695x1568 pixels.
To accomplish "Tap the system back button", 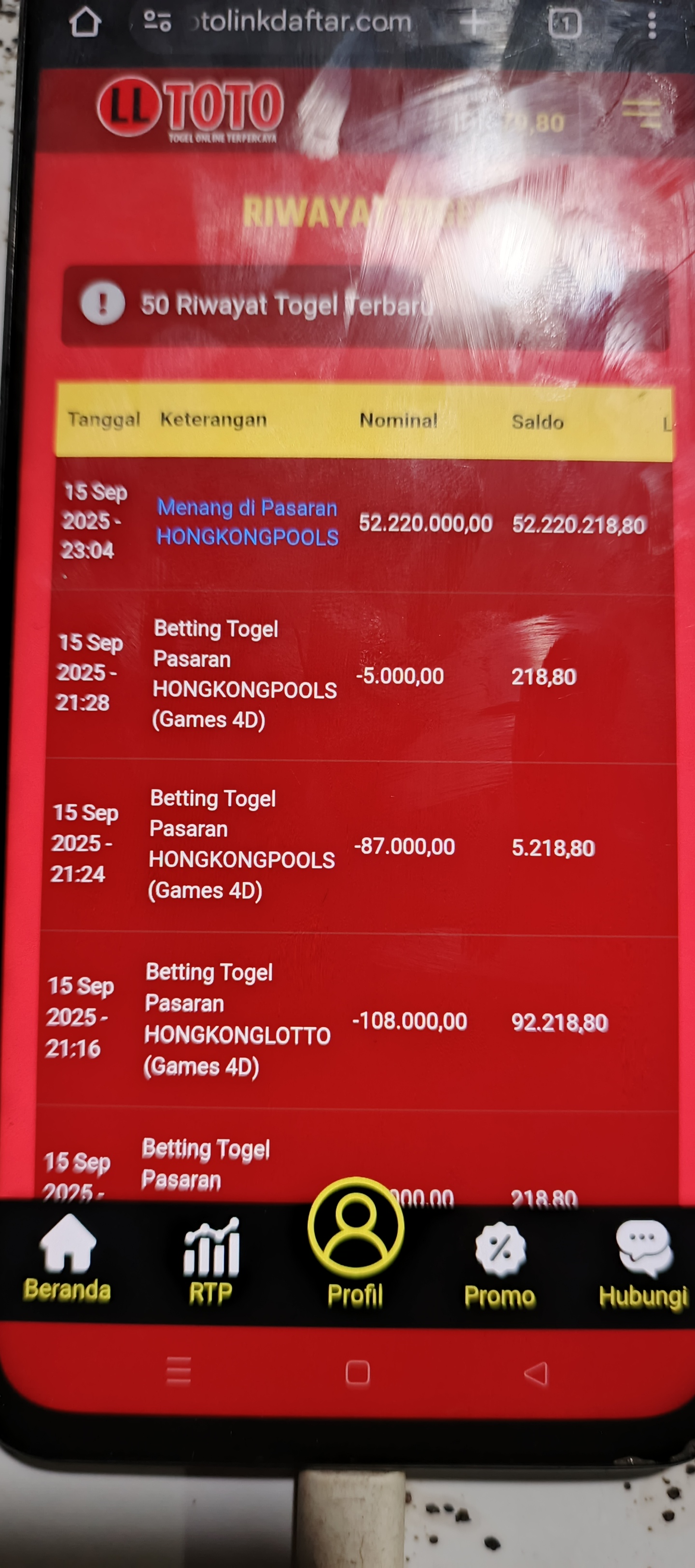I will [x=536, y=1374].
